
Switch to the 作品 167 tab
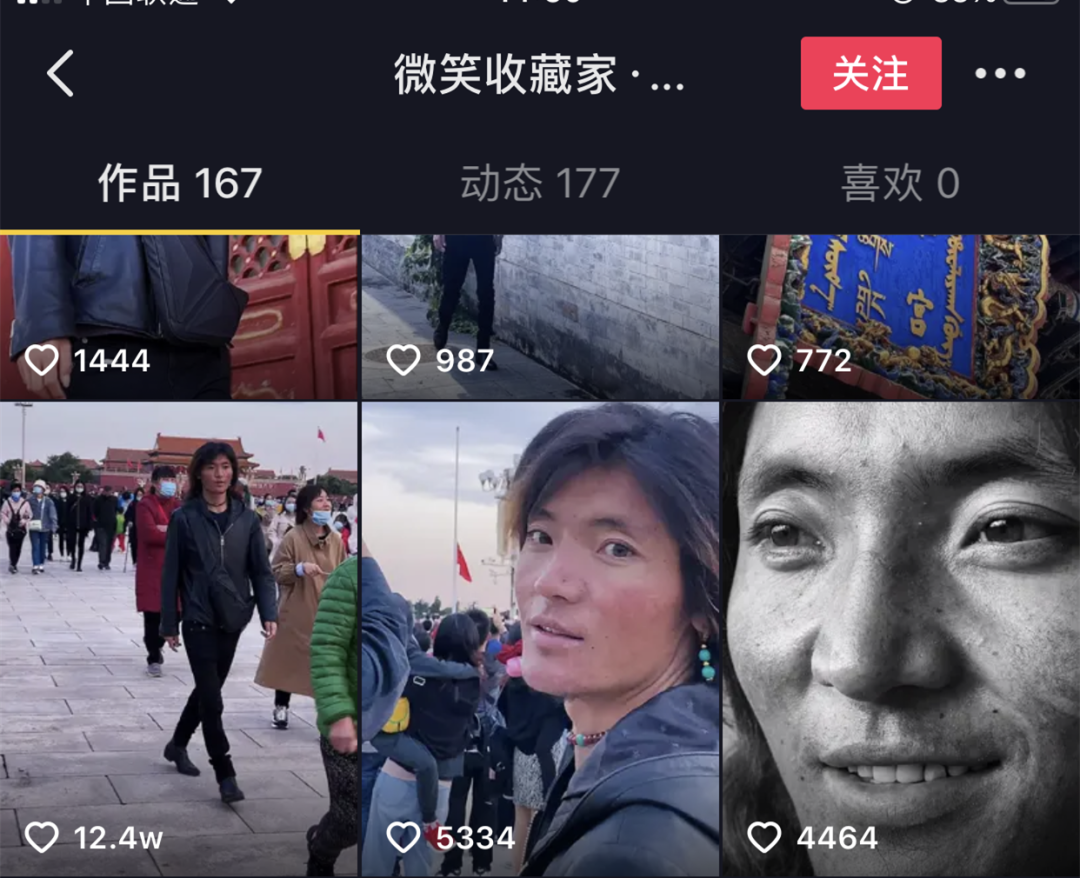coord(180,184)
